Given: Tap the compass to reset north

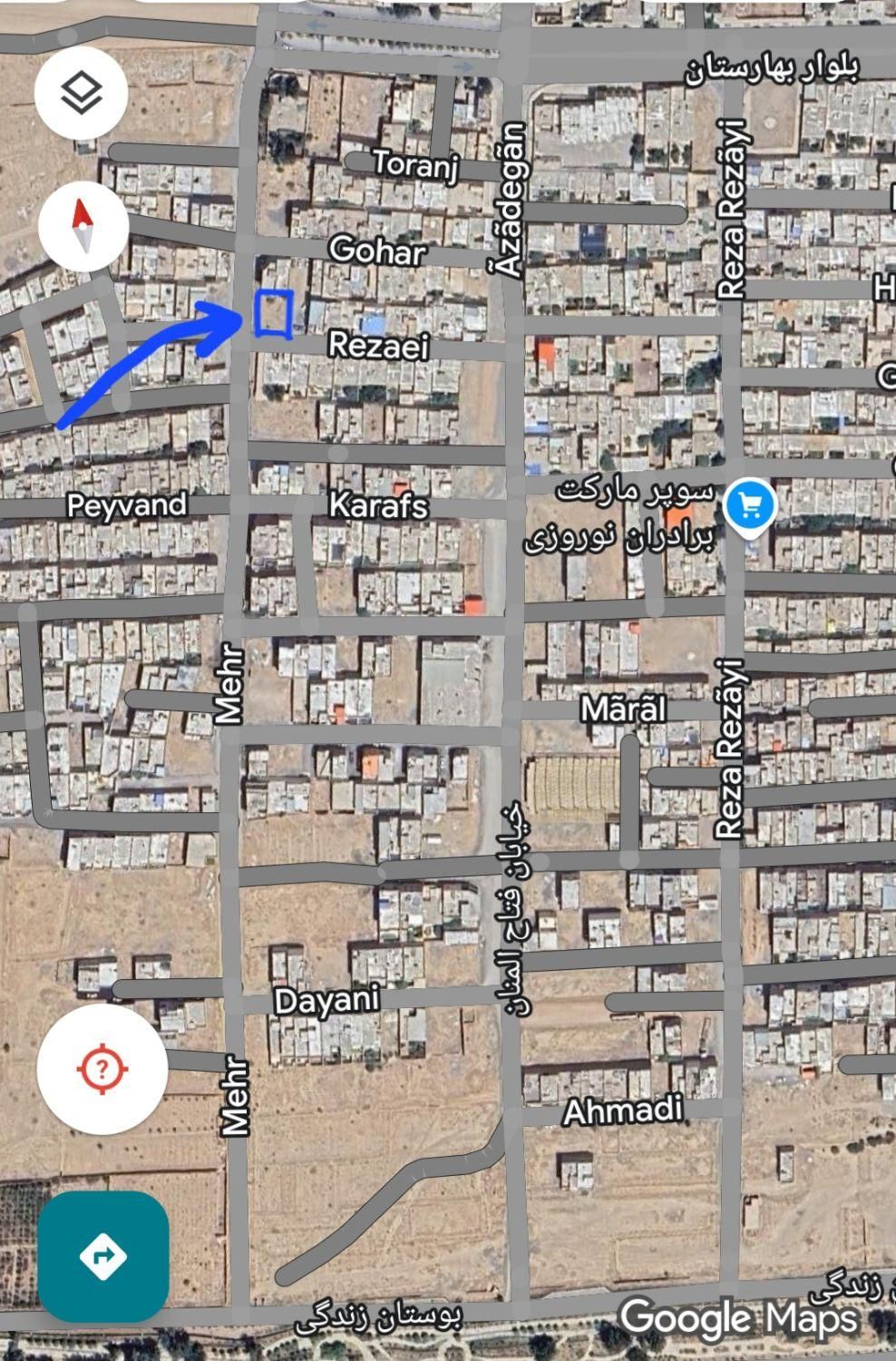Looking at the screenshot, I should pyautogui.click(x=83, y=226).
